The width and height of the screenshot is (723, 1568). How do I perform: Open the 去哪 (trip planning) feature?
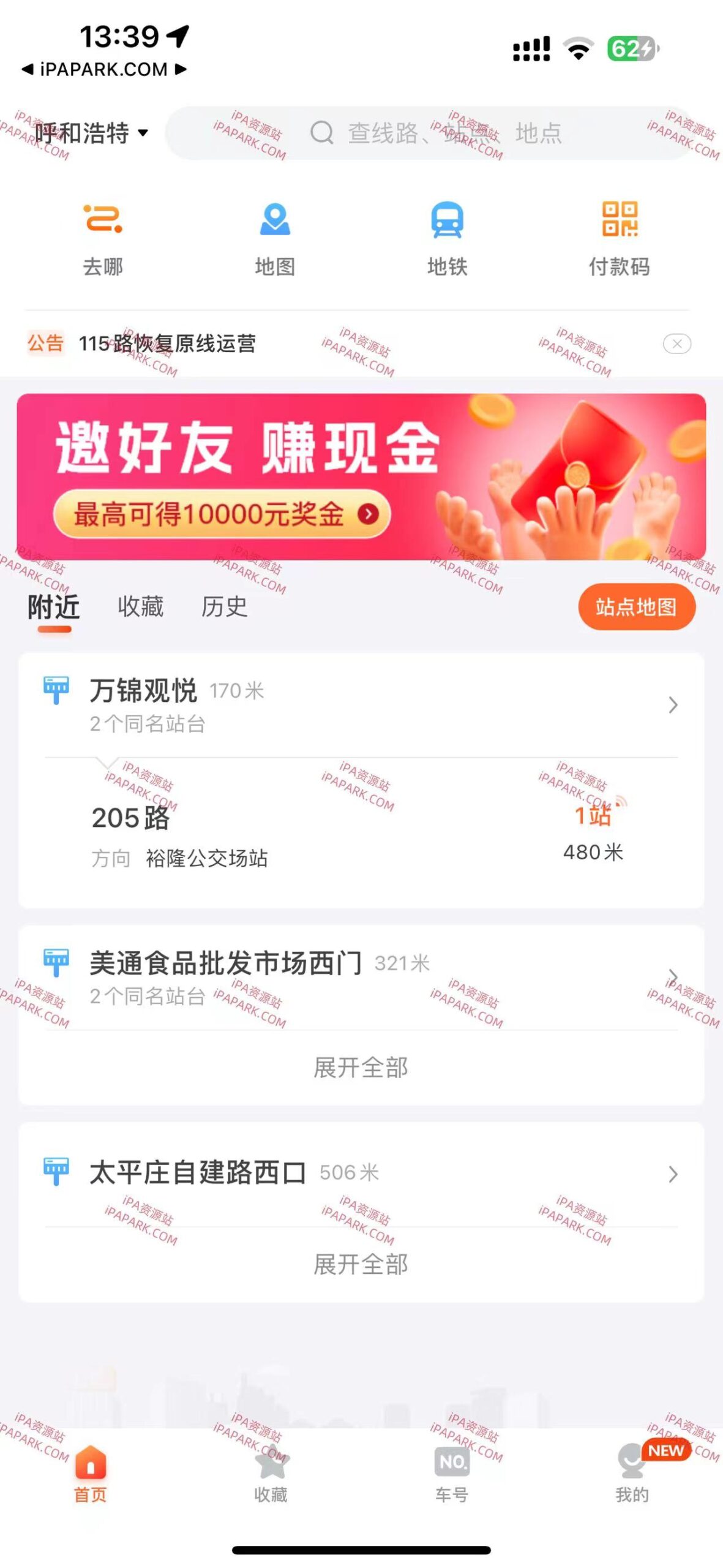[104, 236]
